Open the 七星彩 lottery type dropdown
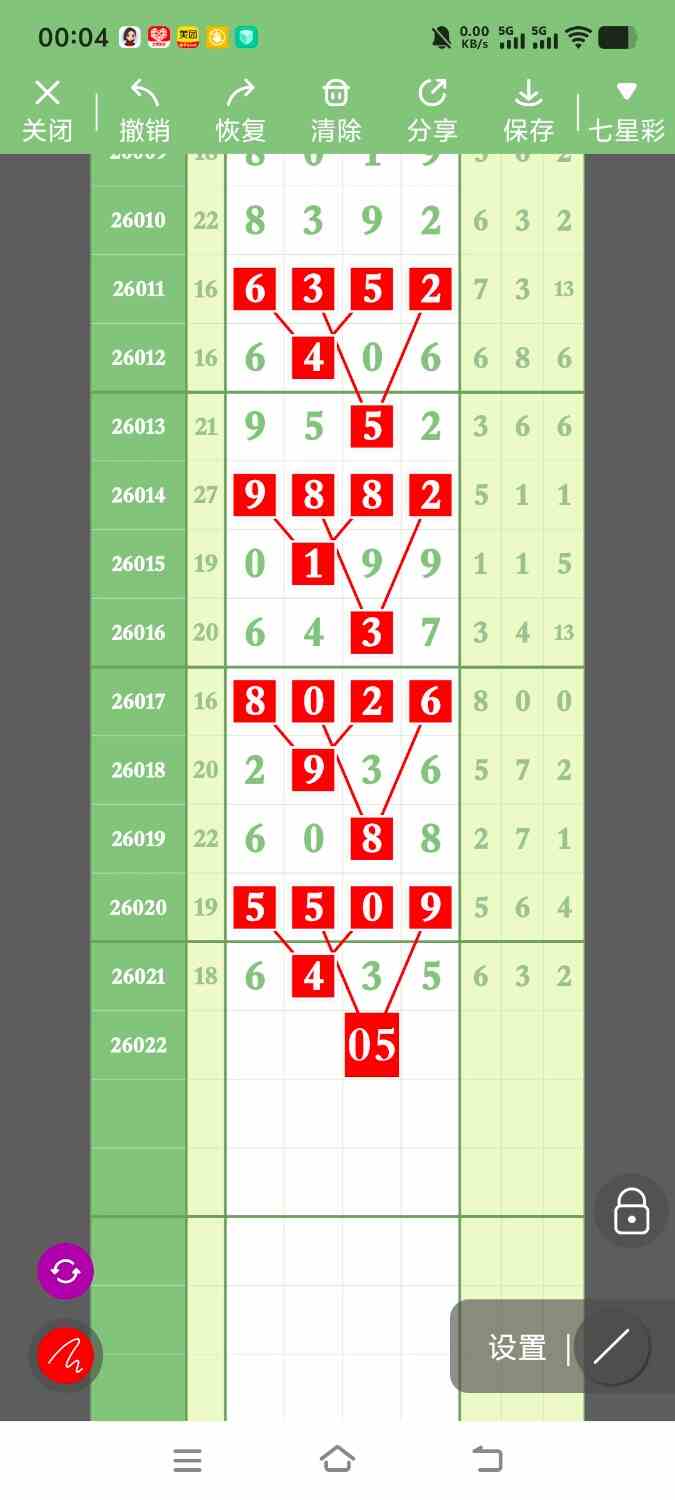The width and height of the screenshot is (675, 1500). pyautogui.click(x=626, y=110)
